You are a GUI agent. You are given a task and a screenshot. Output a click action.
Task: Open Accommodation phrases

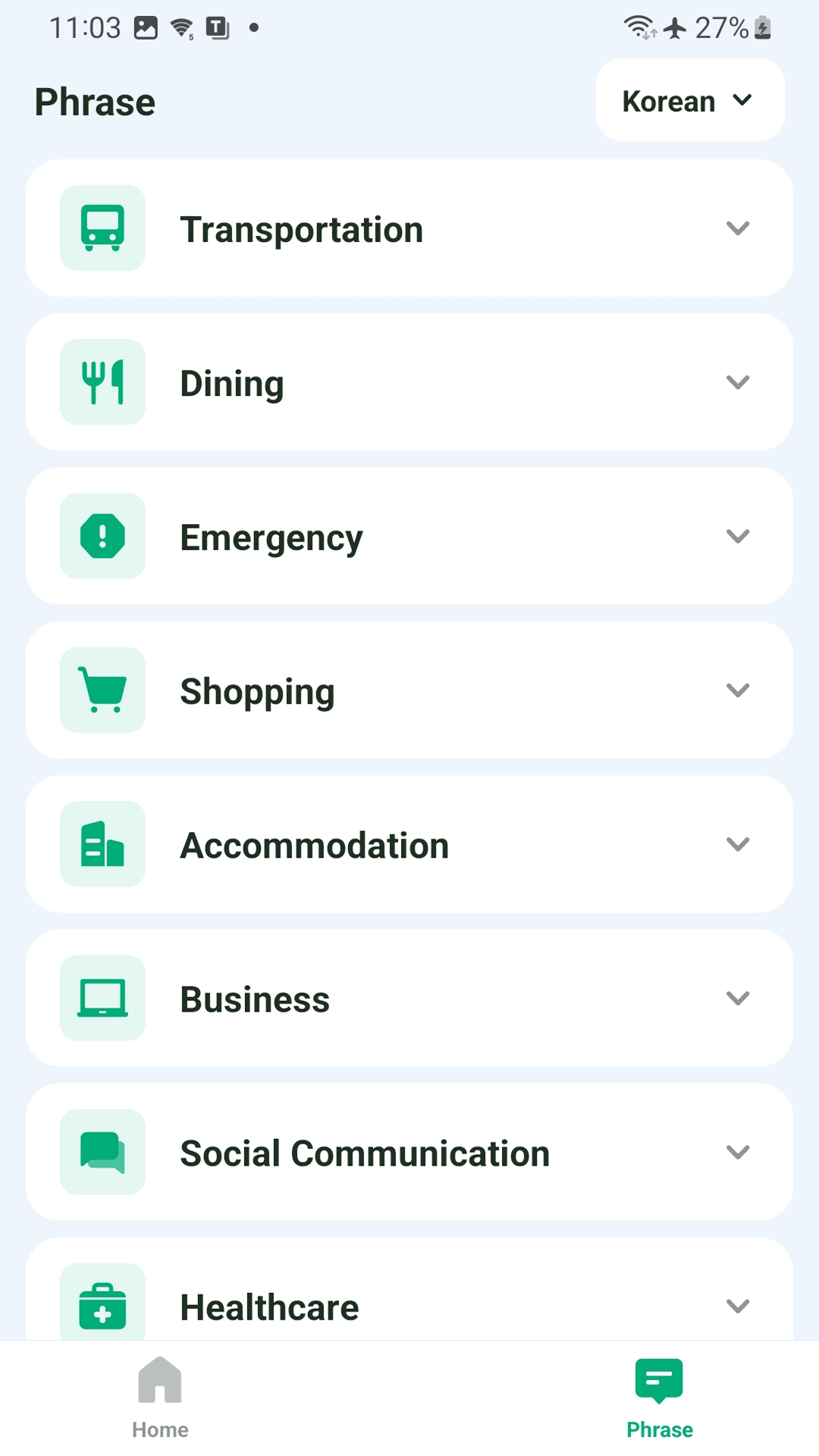pos(409,844)
